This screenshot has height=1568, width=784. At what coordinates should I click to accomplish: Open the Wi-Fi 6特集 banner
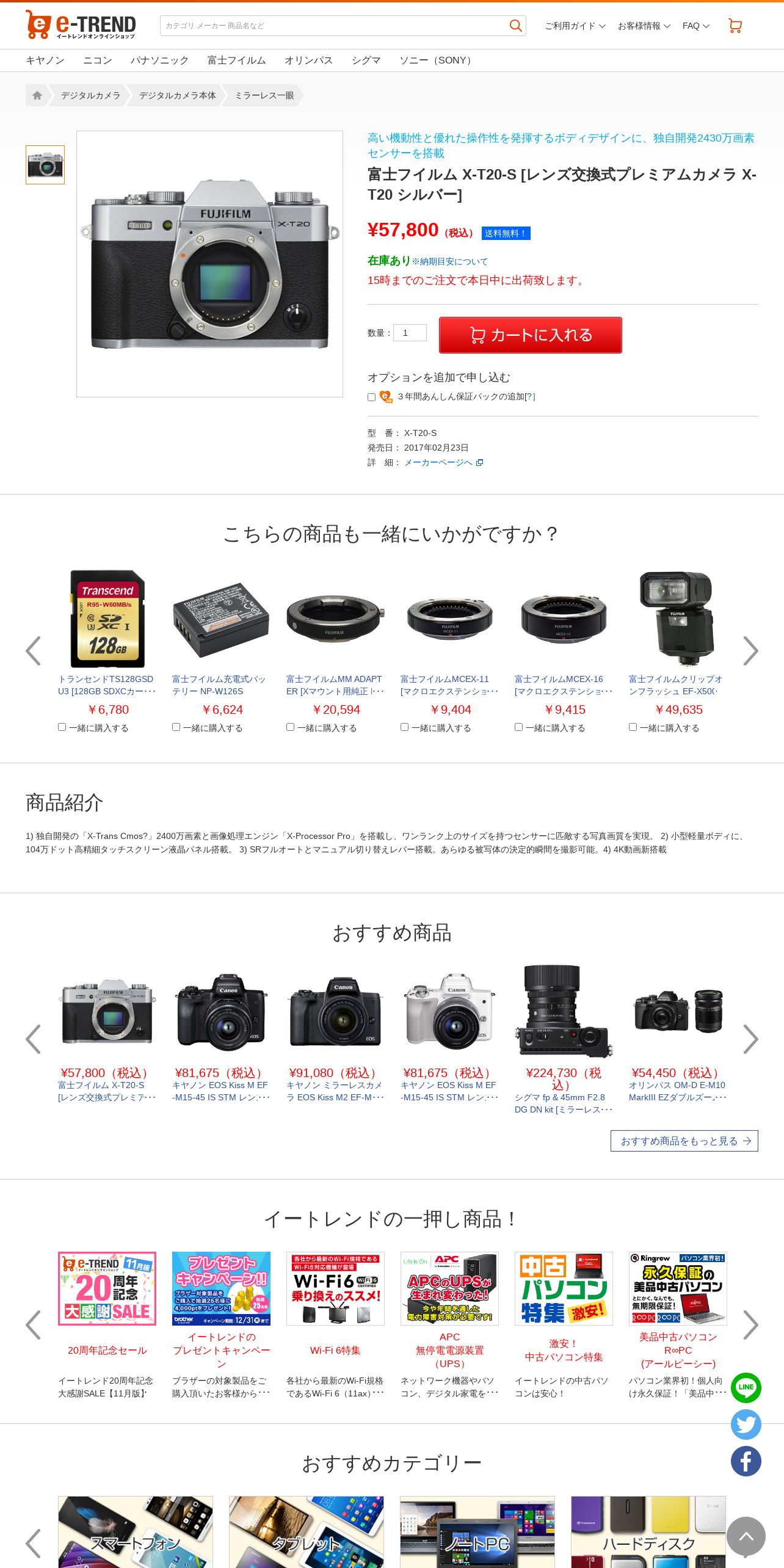(335, 1288)
